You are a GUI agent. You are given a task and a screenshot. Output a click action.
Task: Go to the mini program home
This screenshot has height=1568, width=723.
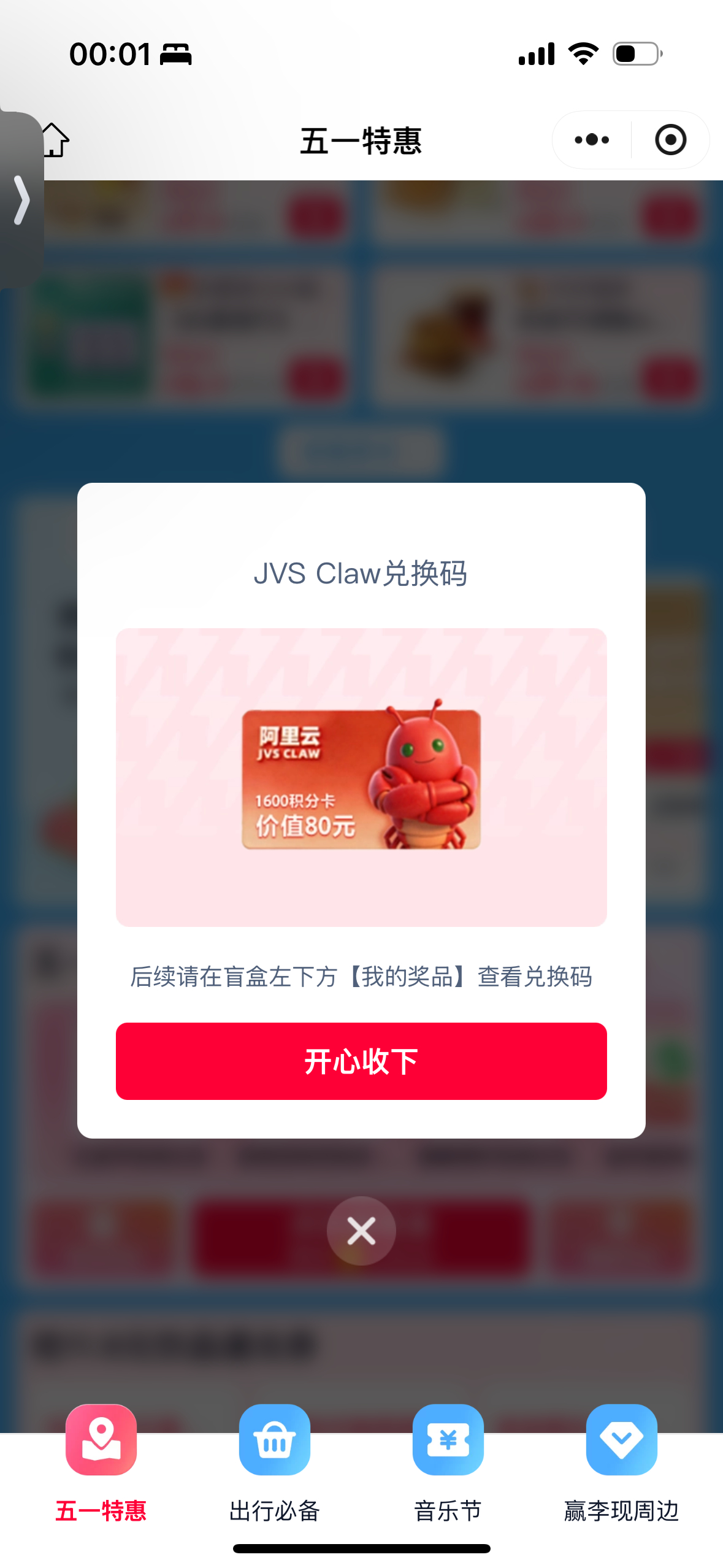55,140
